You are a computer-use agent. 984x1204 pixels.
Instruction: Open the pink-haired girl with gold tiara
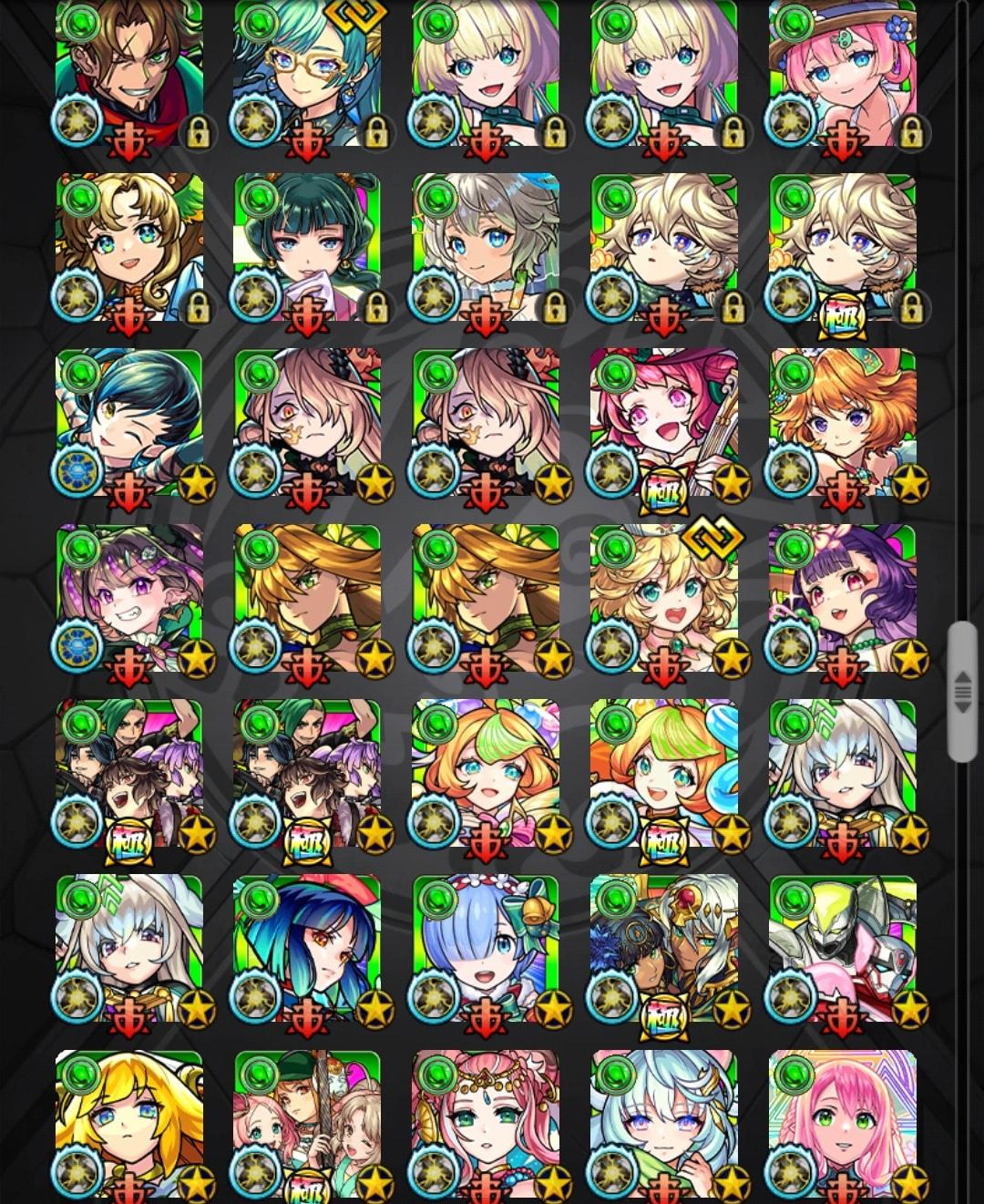tap(485, 1121)
